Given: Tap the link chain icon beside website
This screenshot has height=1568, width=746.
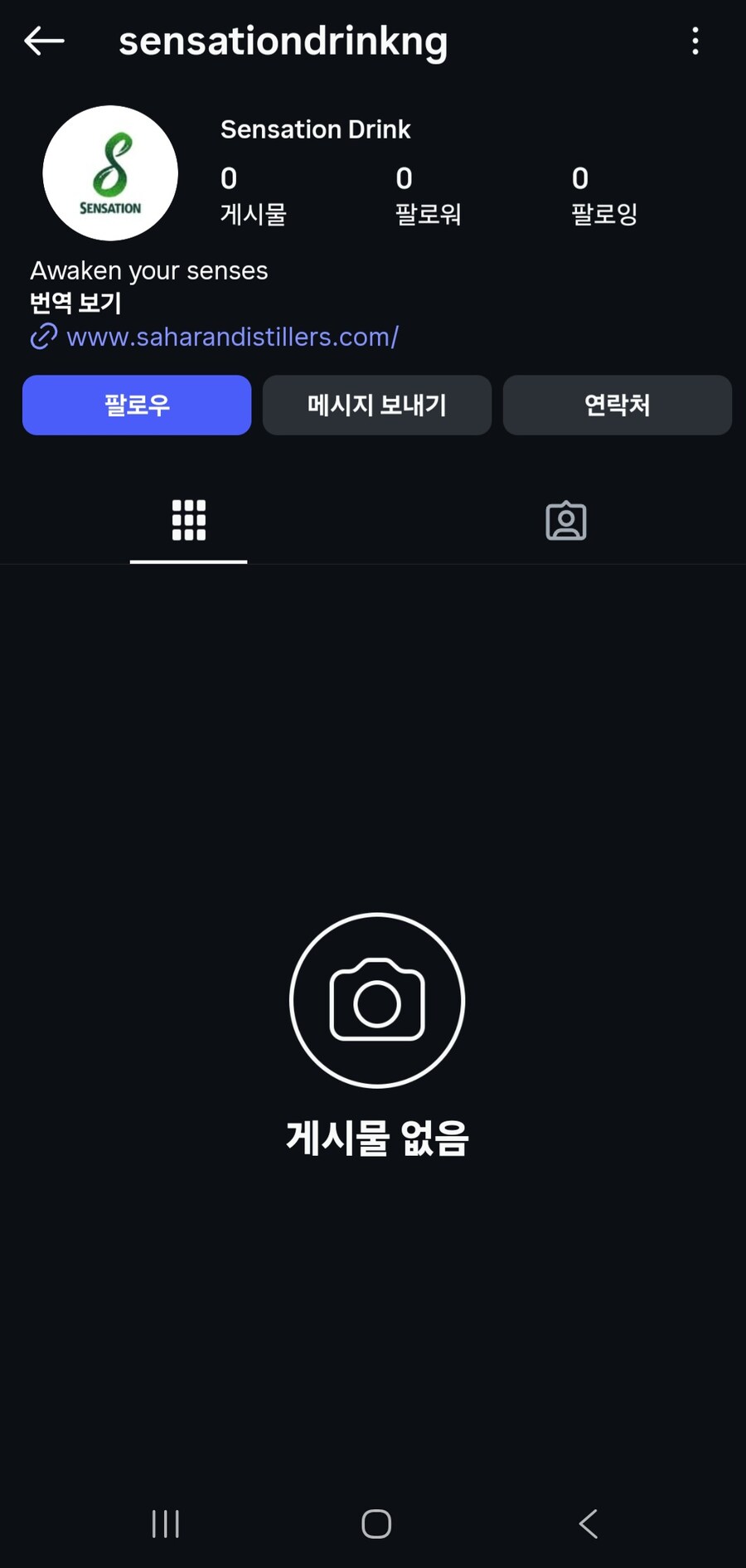Looking at the screenshot, I should [42, 337].
